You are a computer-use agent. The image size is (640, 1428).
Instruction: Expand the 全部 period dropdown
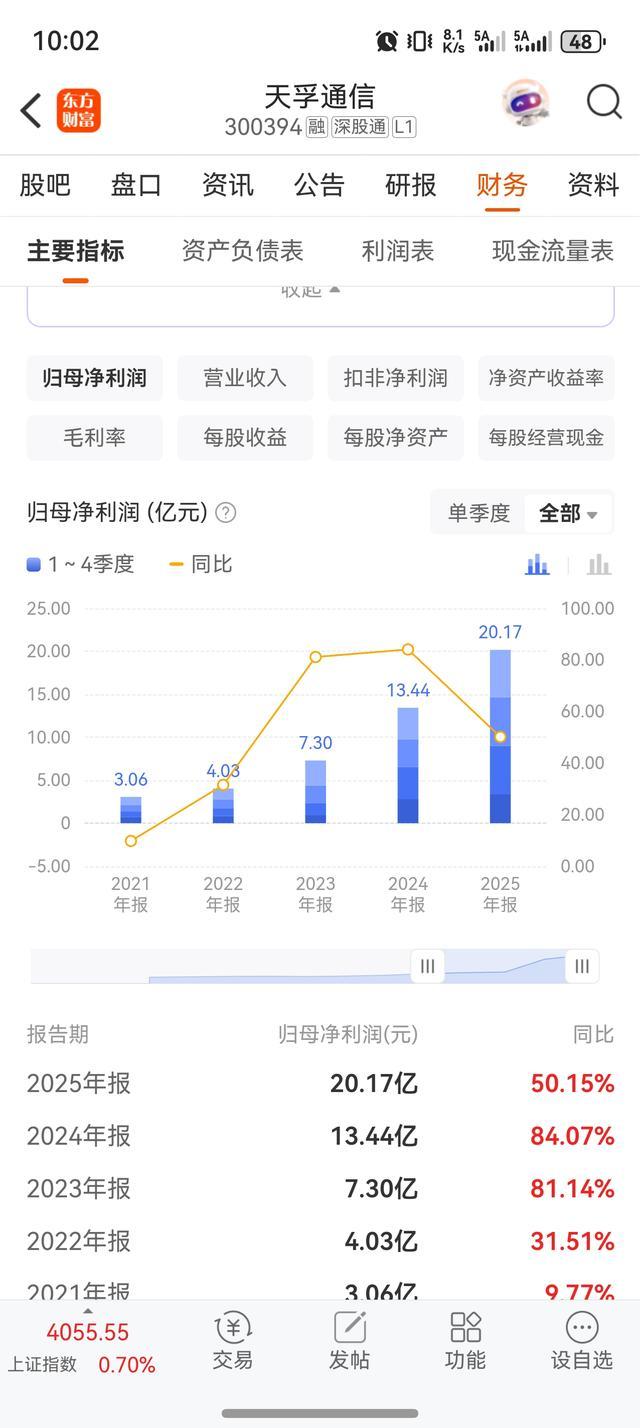pos(568,513)
